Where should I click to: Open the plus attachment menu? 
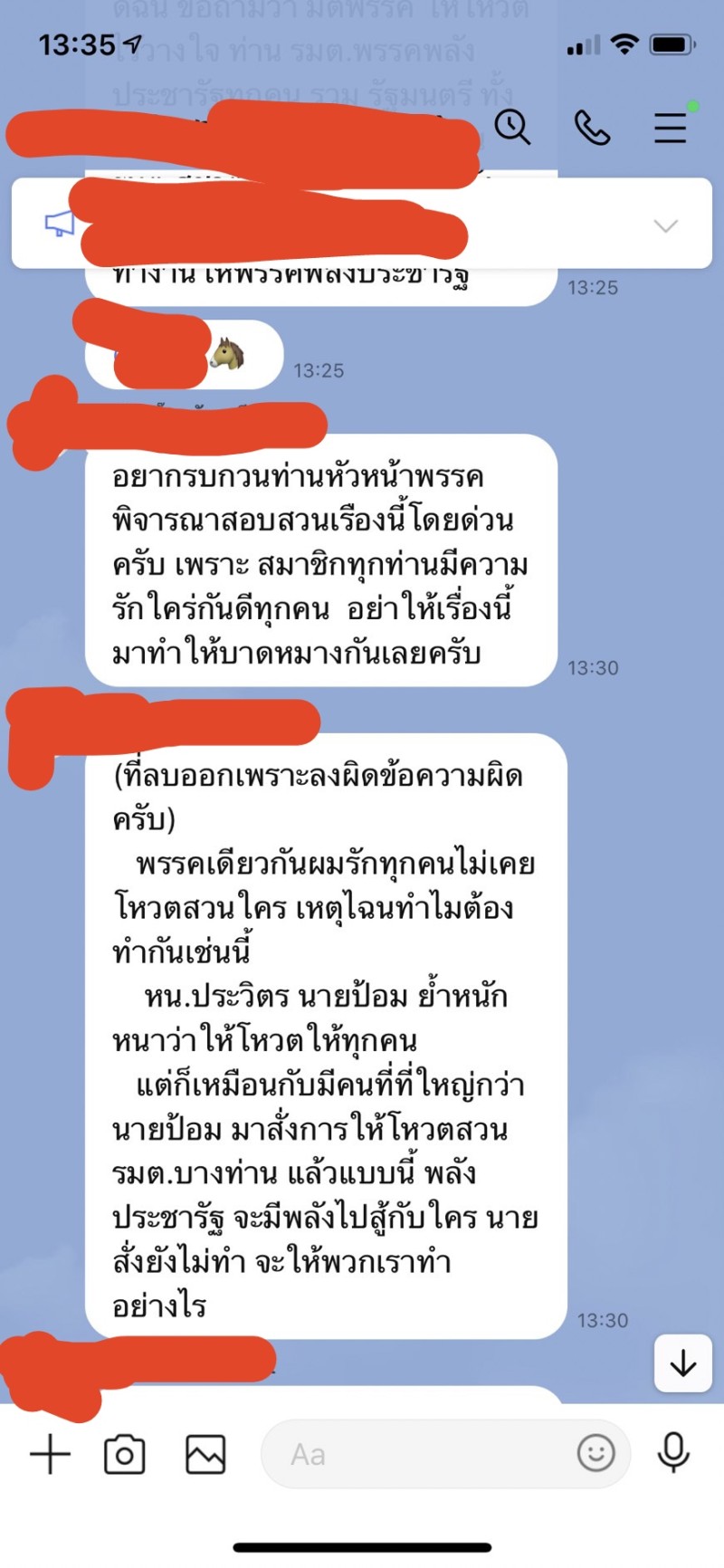click(50, 1455)
